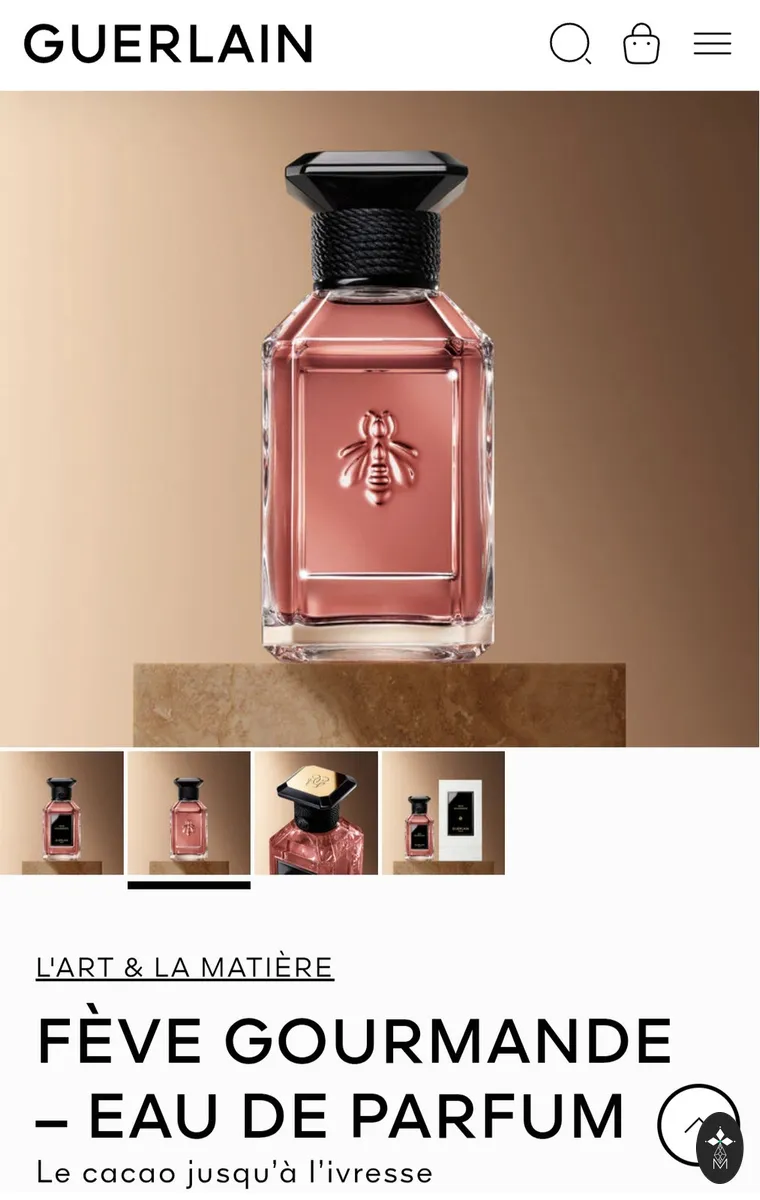The height and width of the screenshot is (1200, 760).
Task: Open the hamburger menu
Action: (x=712, y=44)
